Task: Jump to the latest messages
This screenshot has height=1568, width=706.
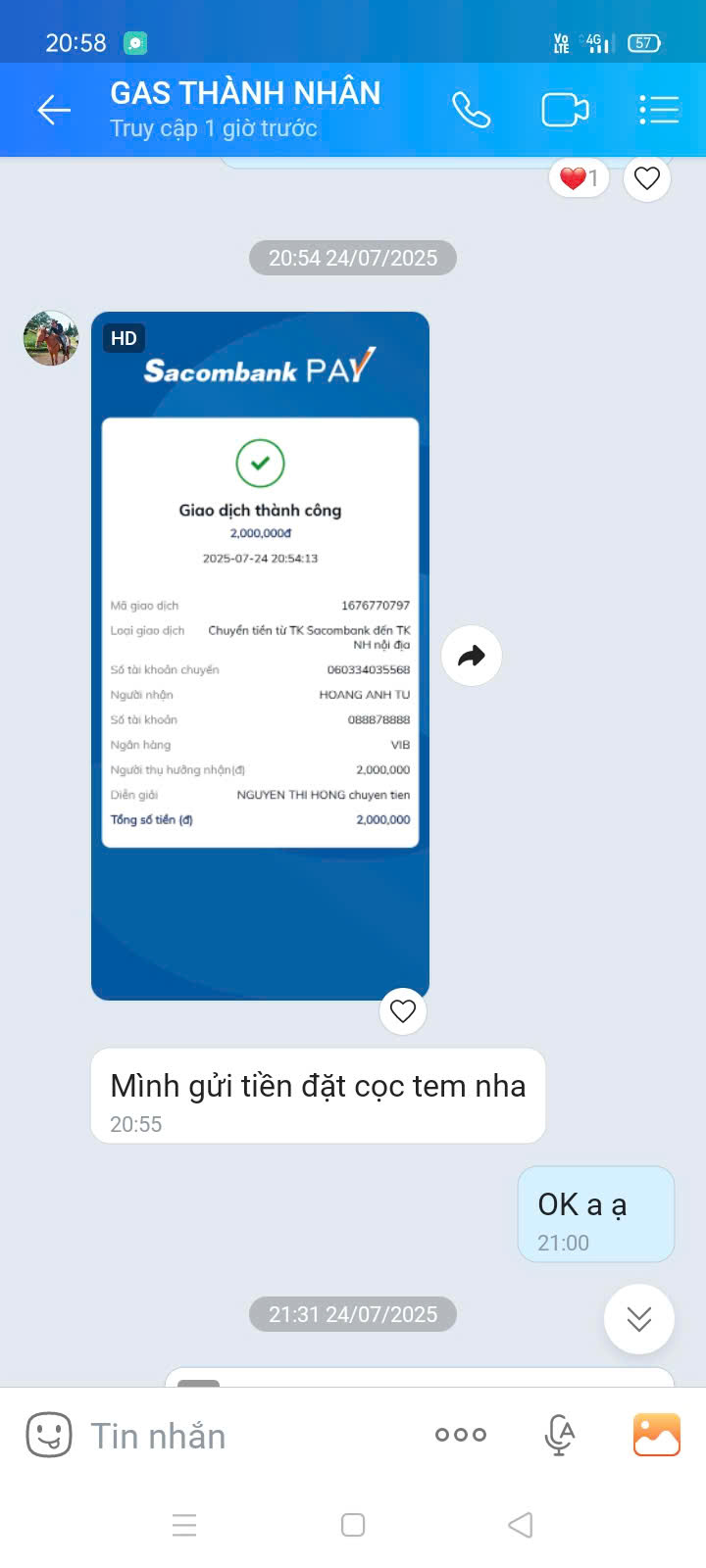Action: 639,1319
